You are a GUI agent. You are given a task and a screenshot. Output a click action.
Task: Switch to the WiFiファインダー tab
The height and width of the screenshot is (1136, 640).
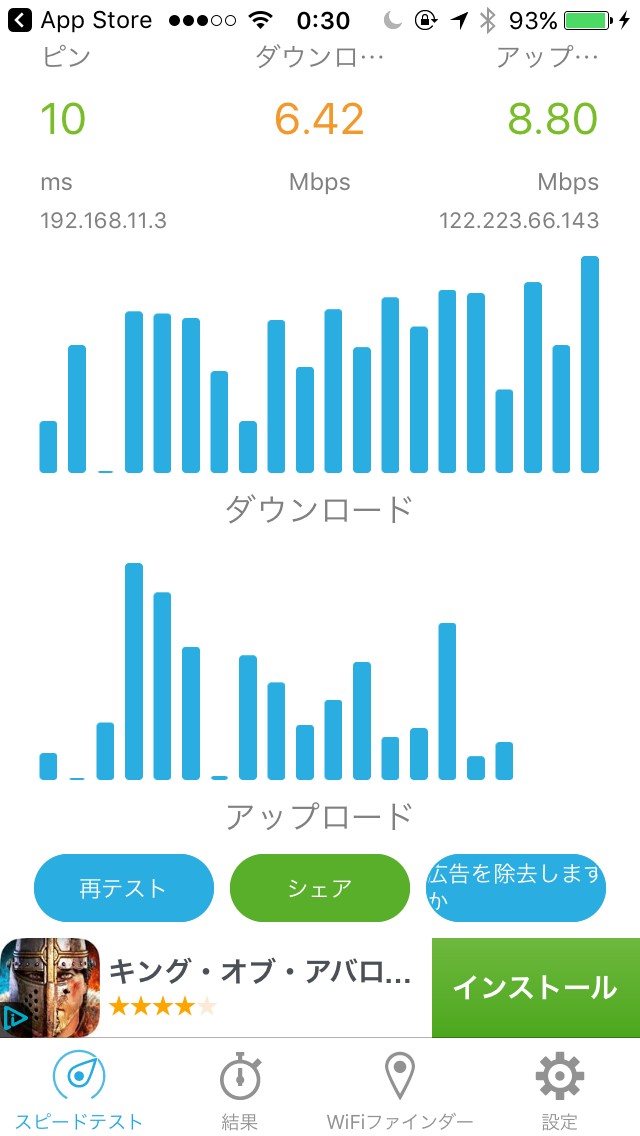click(x=400, y=1089)
